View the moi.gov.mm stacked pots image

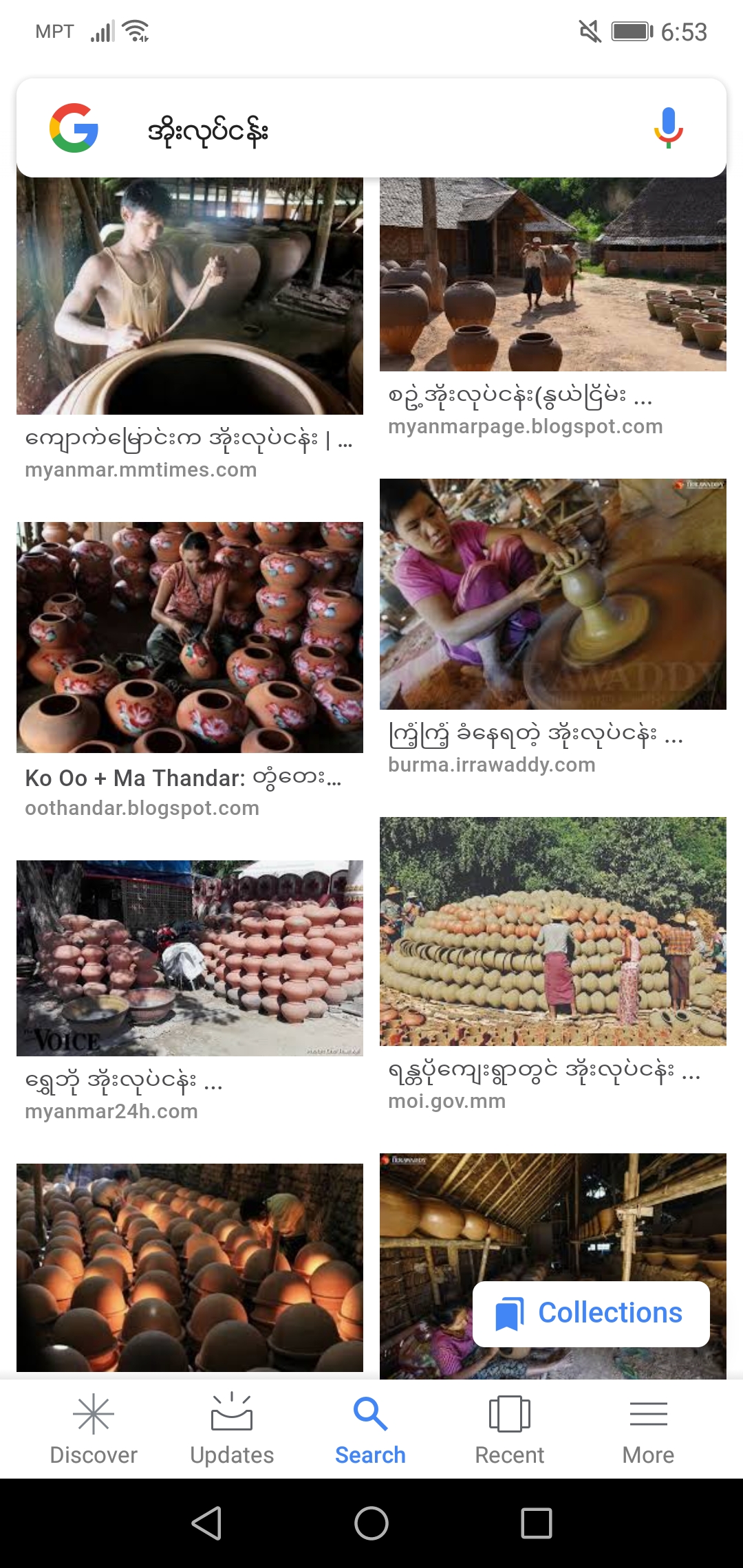(x=552, y=931)
